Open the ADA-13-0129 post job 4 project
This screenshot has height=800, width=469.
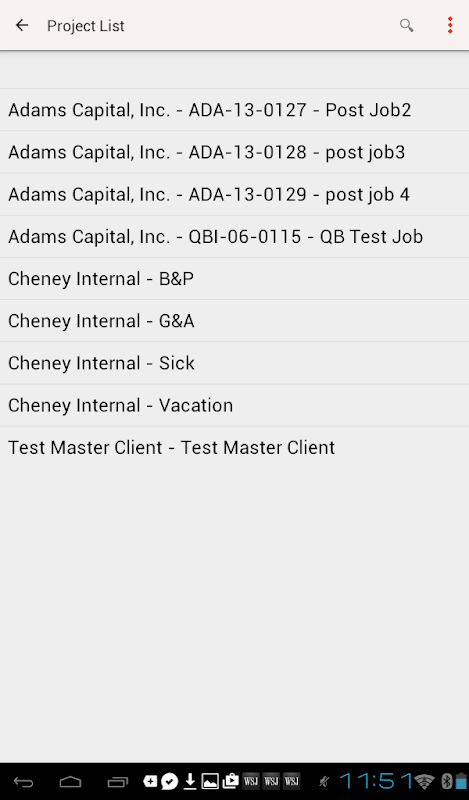(x=234, y=194)
